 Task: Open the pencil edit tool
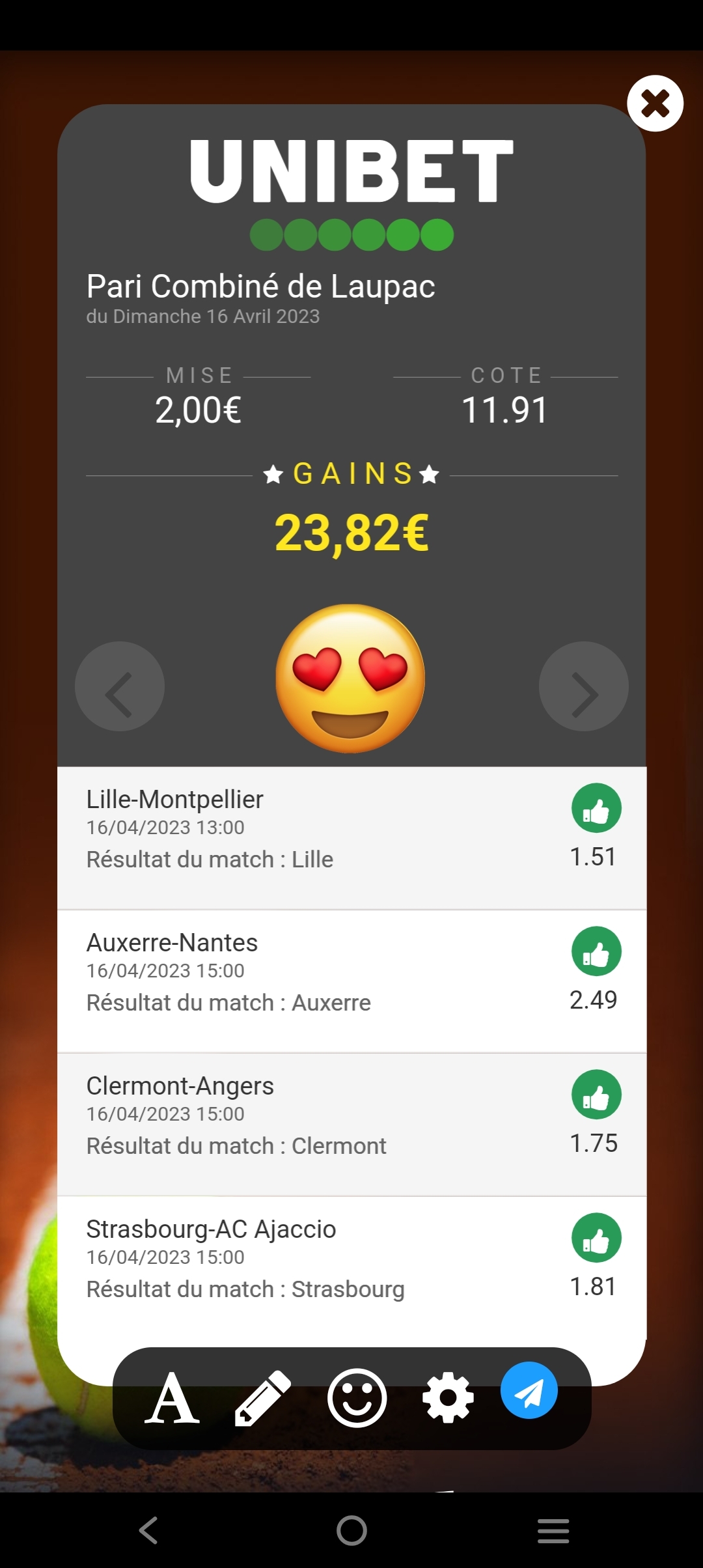pos(262,1397)
